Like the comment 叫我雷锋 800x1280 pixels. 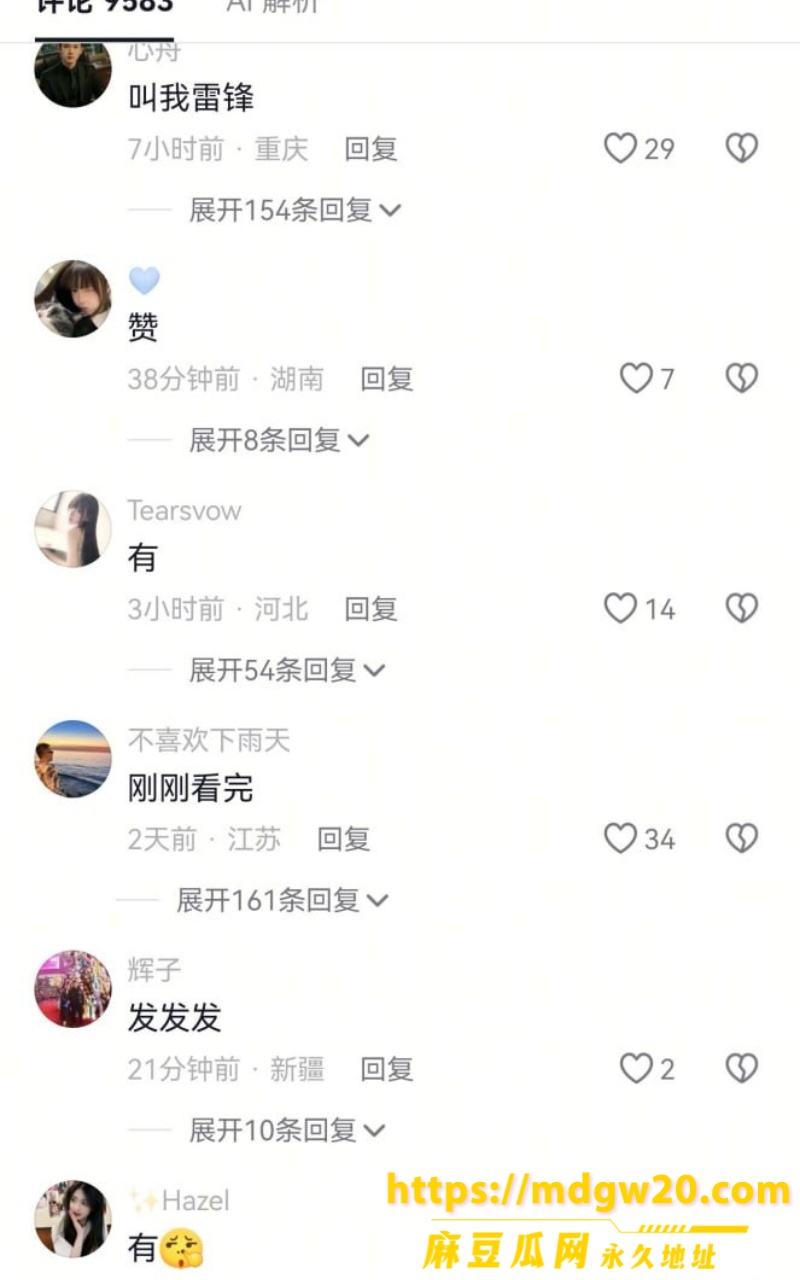coord(620,149)
